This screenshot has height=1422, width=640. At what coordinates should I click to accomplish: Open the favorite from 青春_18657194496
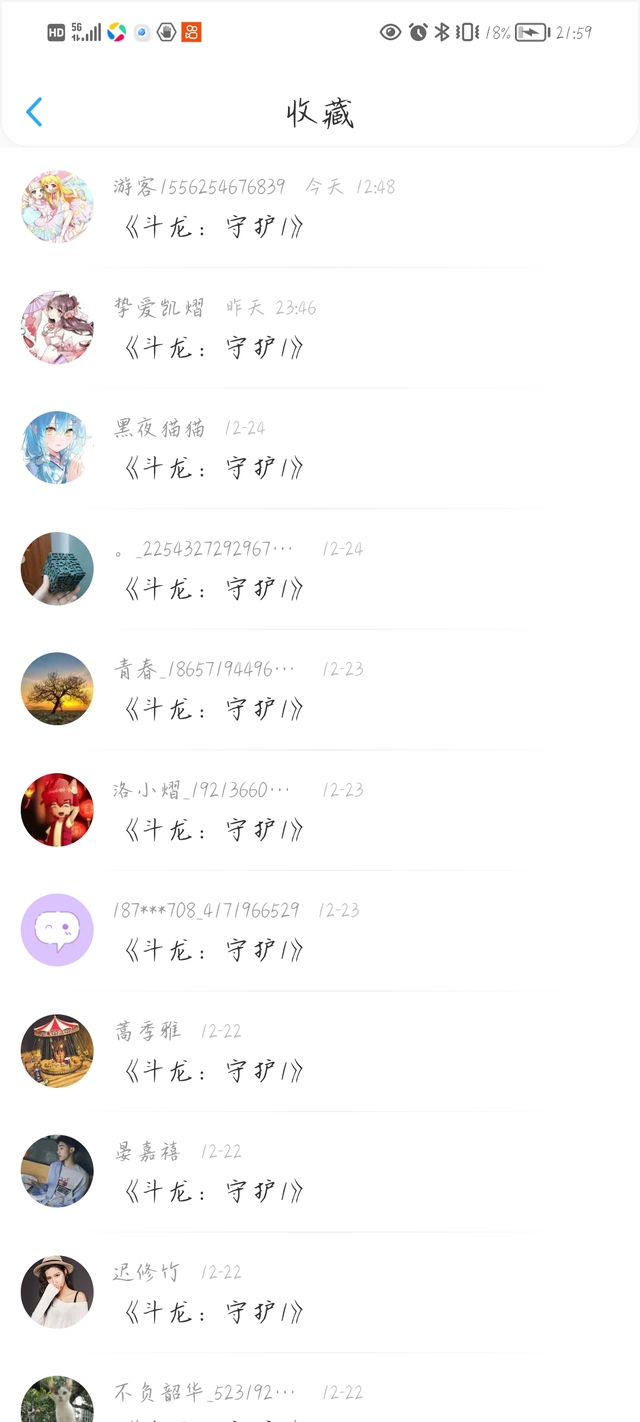320,689
